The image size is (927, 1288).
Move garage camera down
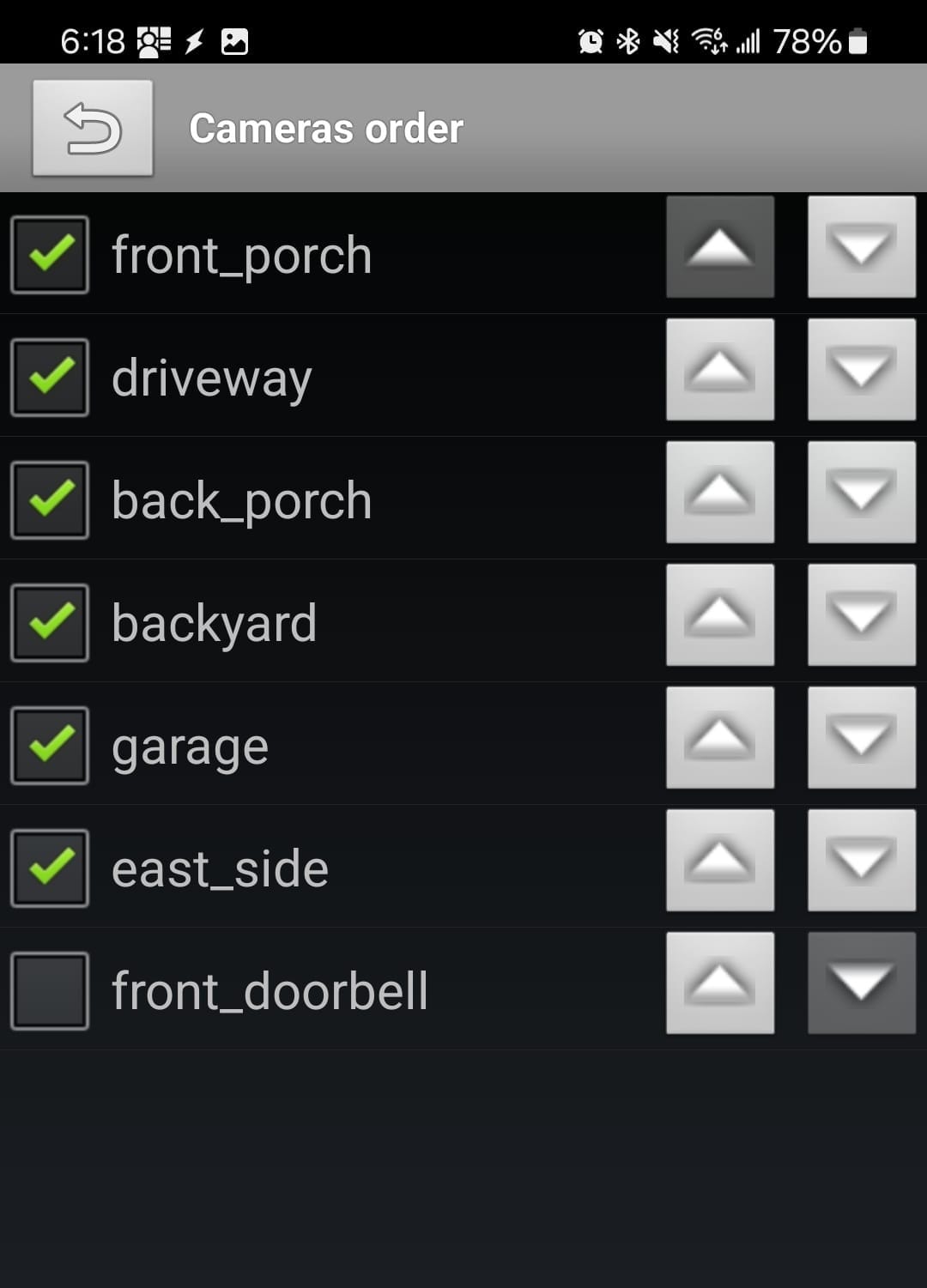861,738
